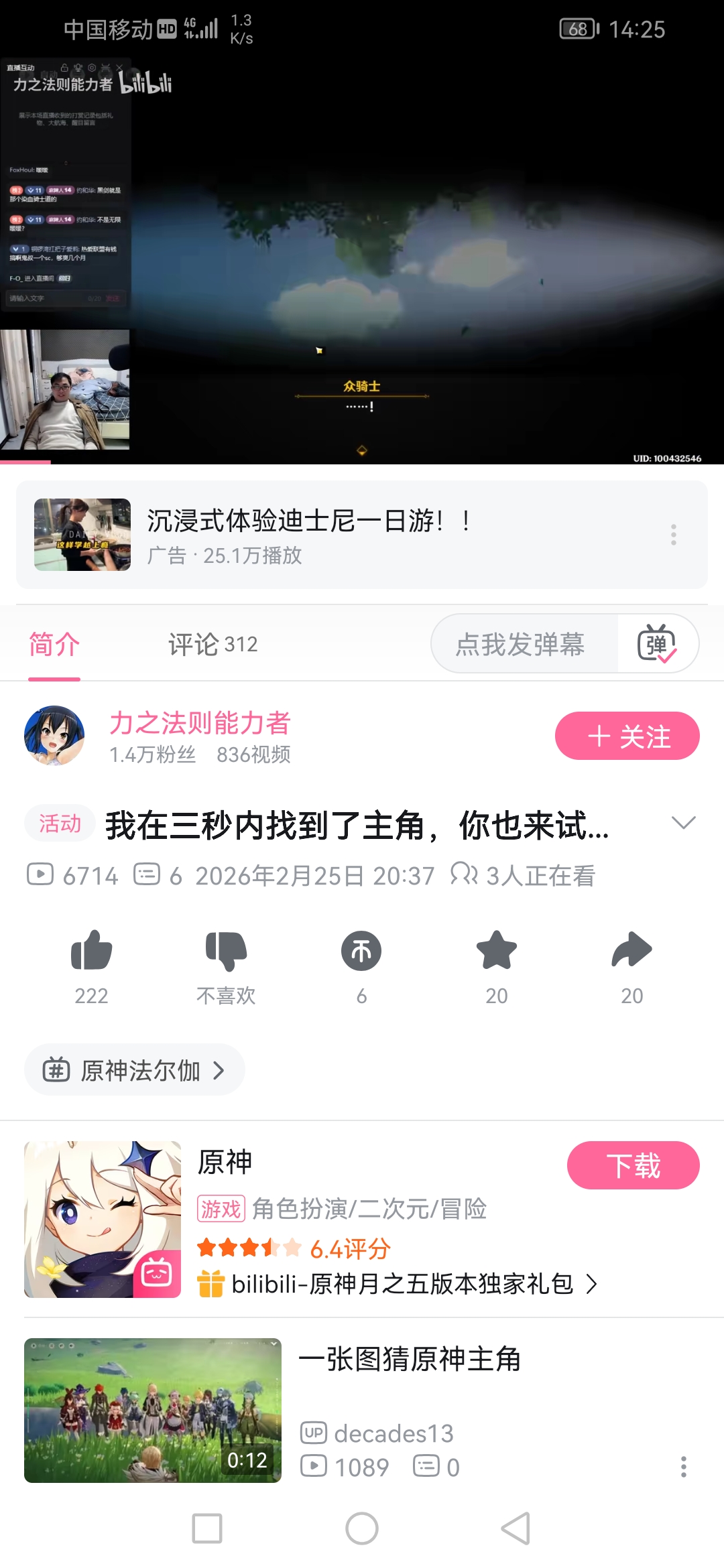Viewport: 724px width, 1568px height.
Task: Give a coin to this video
Action: click(361, 952)
